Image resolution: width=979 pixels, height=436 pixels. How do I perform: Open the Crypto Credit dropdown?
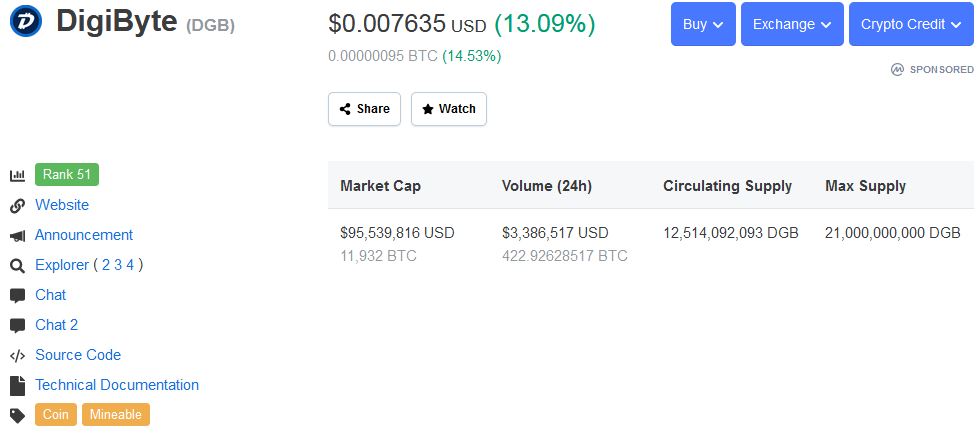point(910,24)
